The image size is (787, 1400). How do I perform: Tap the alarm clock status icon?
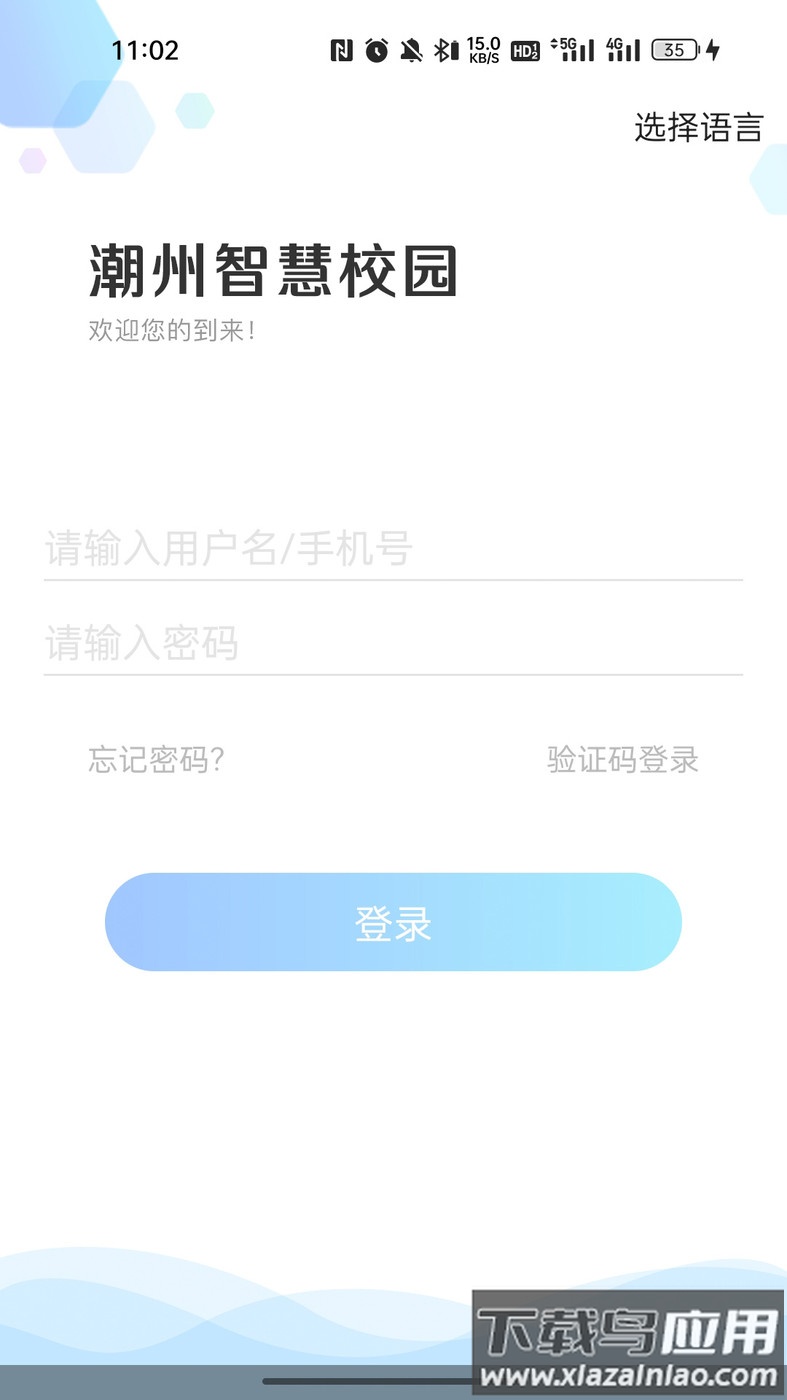(378, 50)
